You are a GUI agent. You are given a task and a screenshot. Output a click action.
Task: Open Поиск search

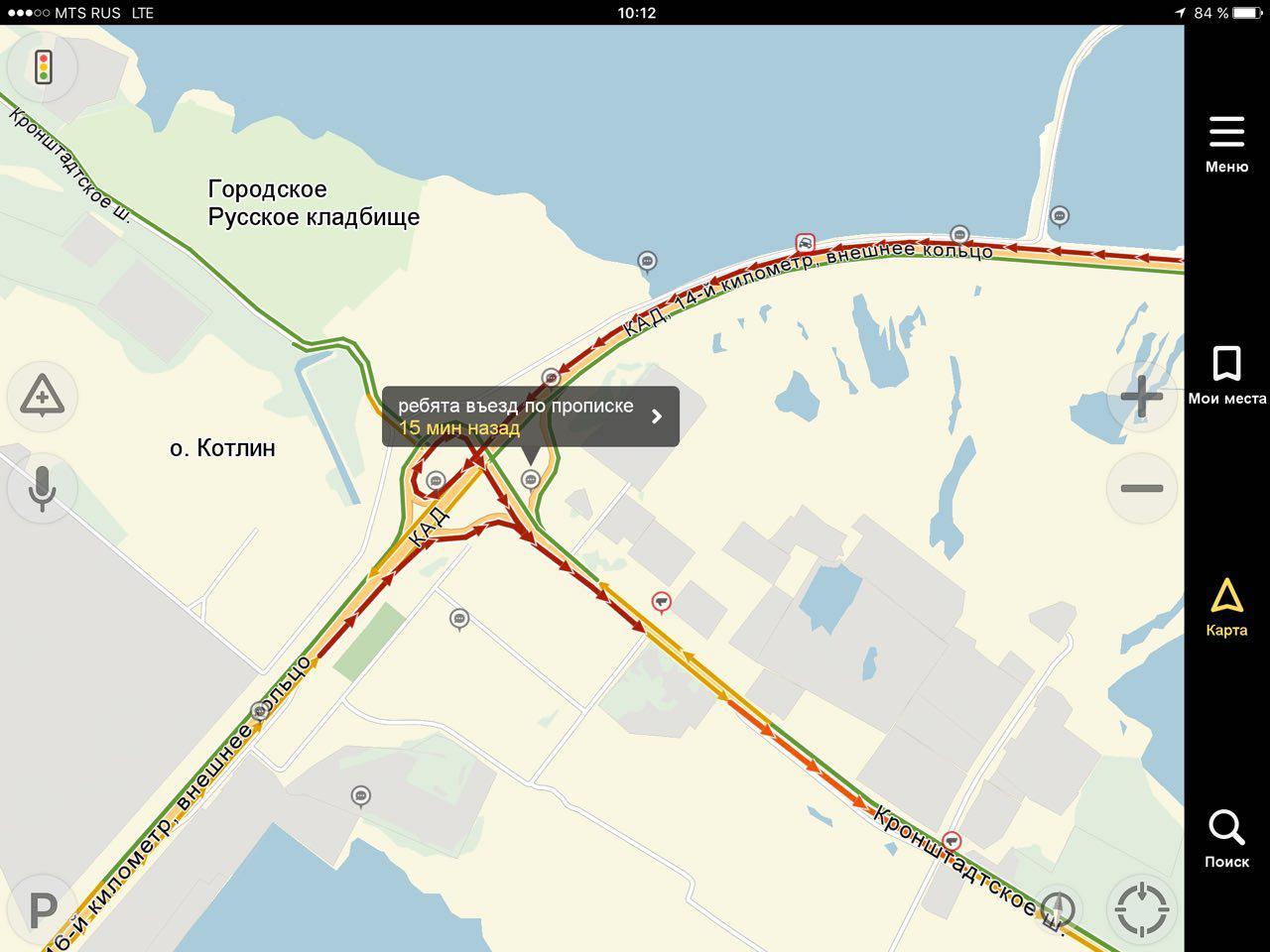pyautogui.click(x=1226, y=838)
